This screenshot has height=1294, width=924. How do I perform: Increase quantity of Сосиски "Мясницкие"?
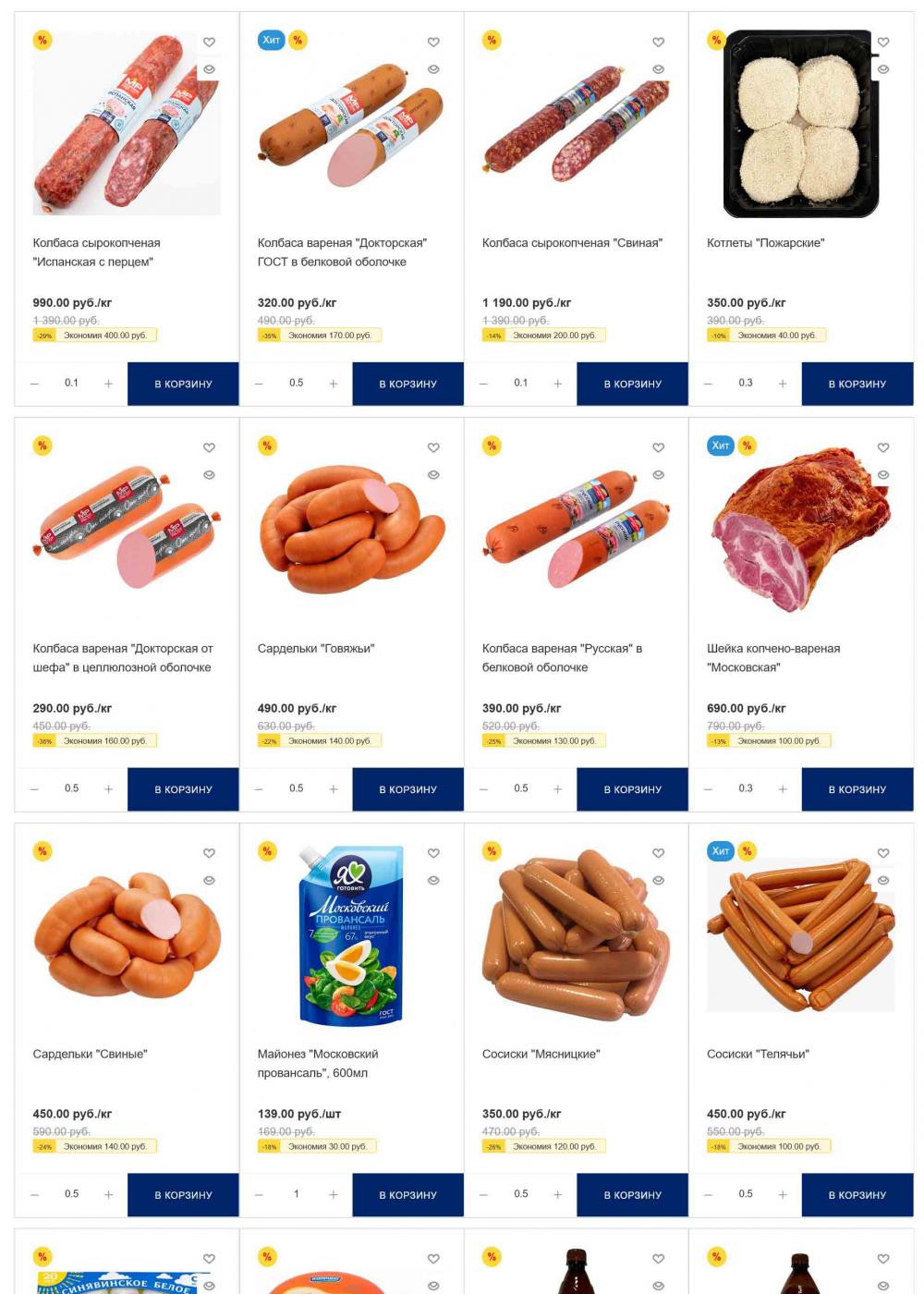tap(557, 1195)
